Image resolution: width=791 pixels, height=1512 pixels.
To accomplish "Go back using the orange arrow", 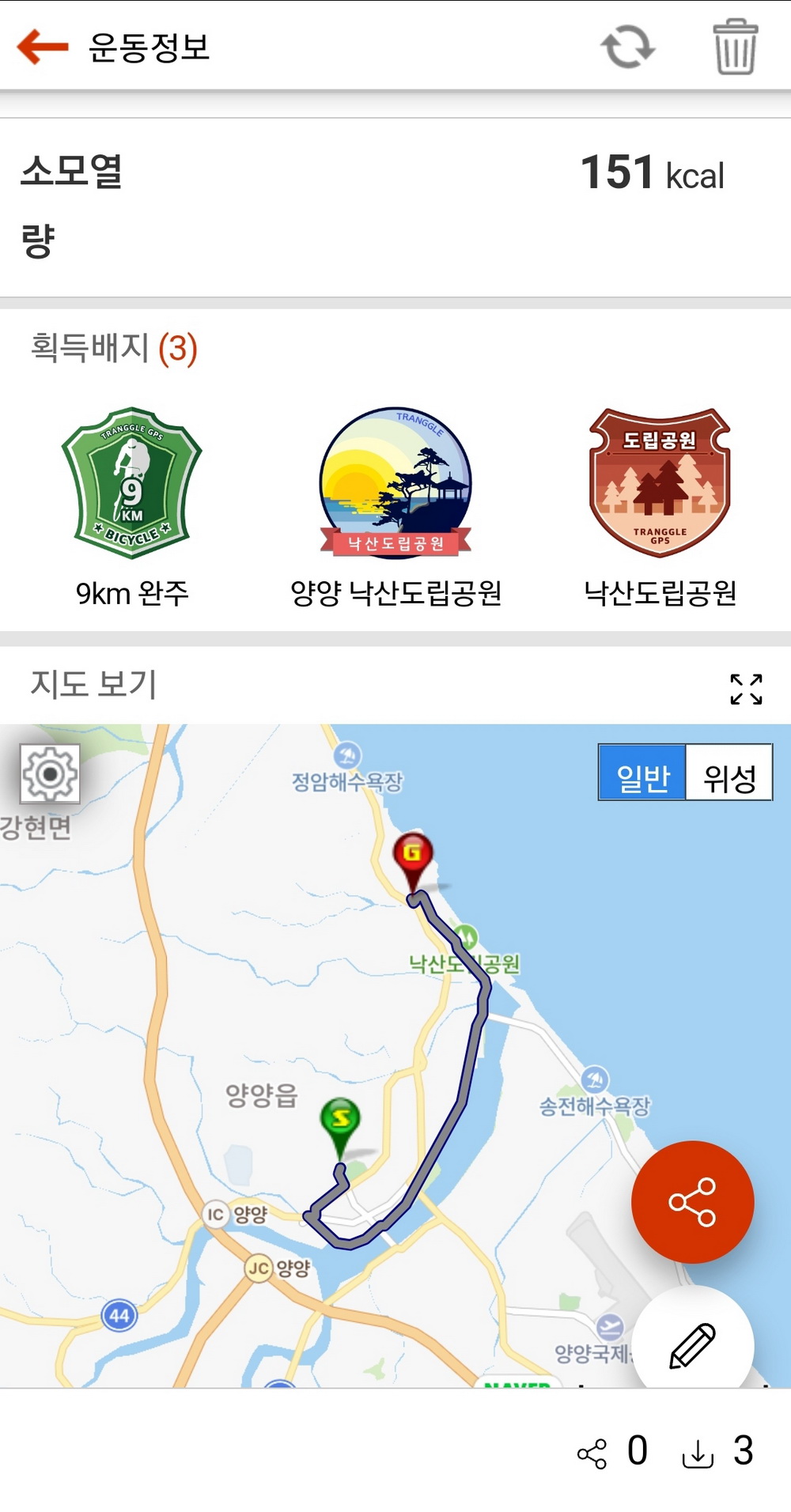I will [43, 47].
